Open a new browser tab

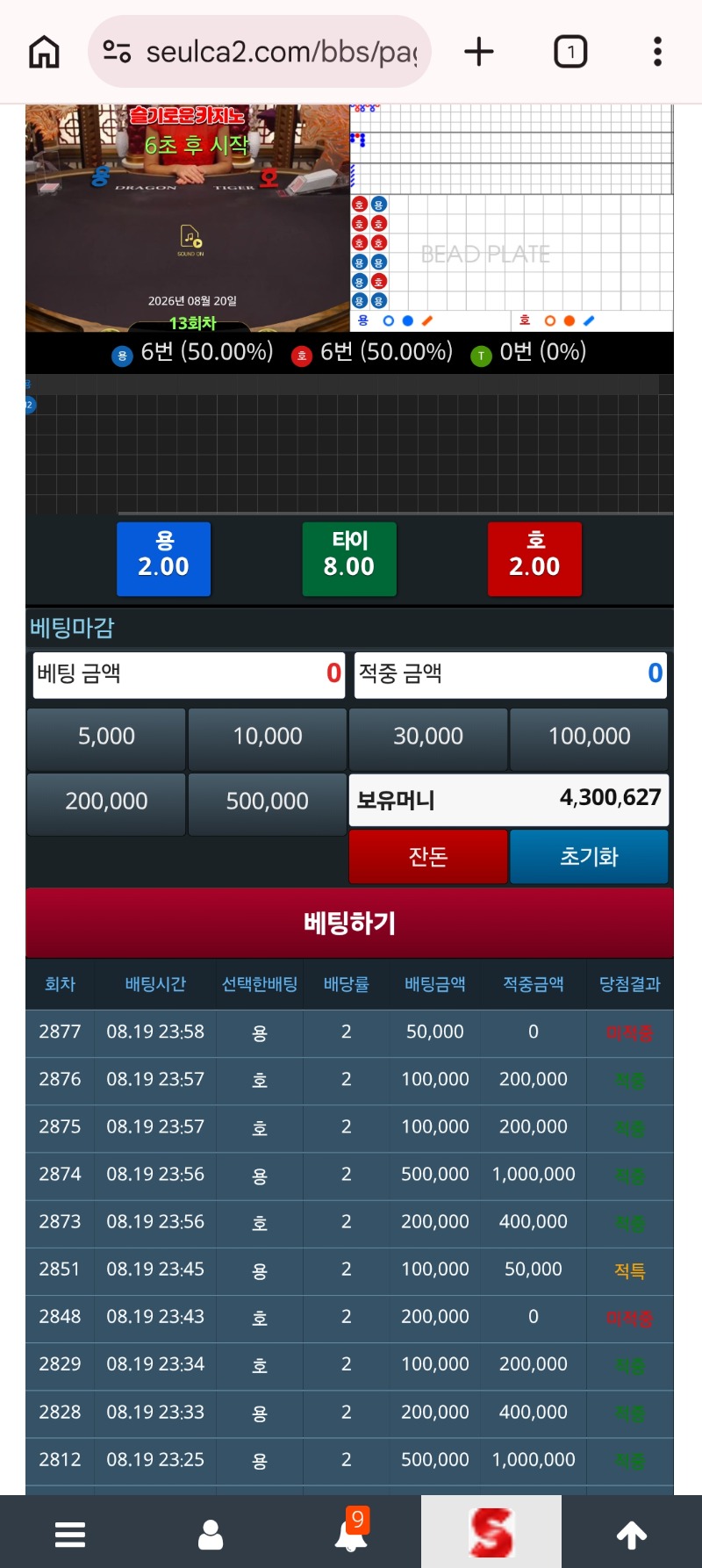pyautogui.click(x=479, y=52)
